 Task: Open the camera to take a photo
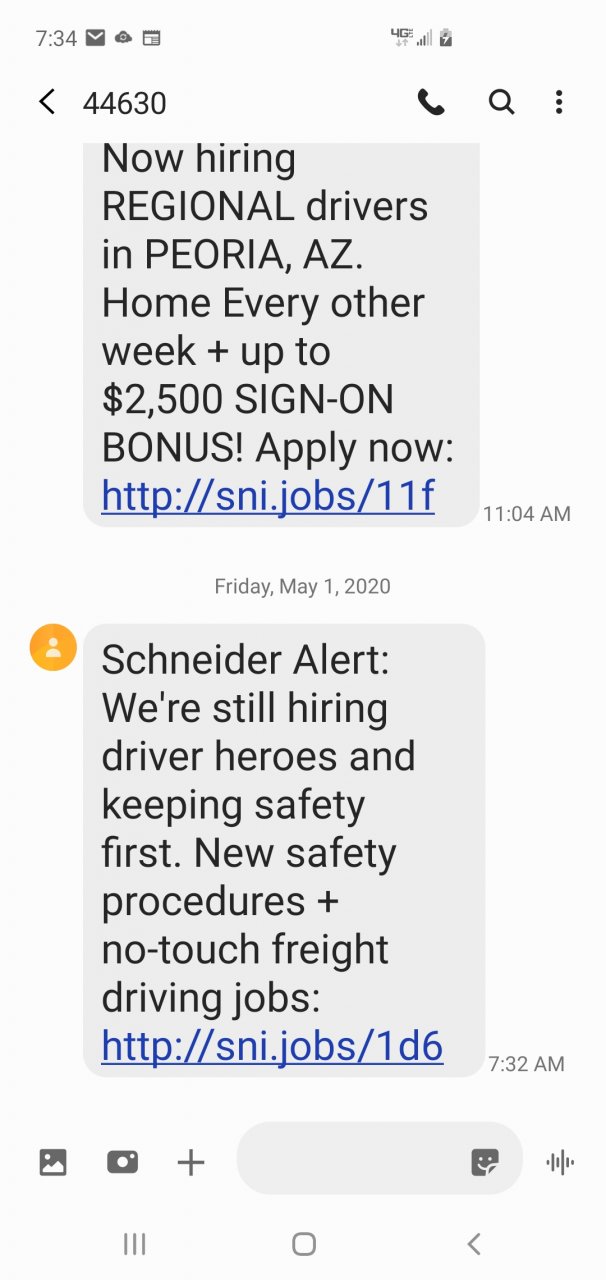click(x=122, y=1162)
